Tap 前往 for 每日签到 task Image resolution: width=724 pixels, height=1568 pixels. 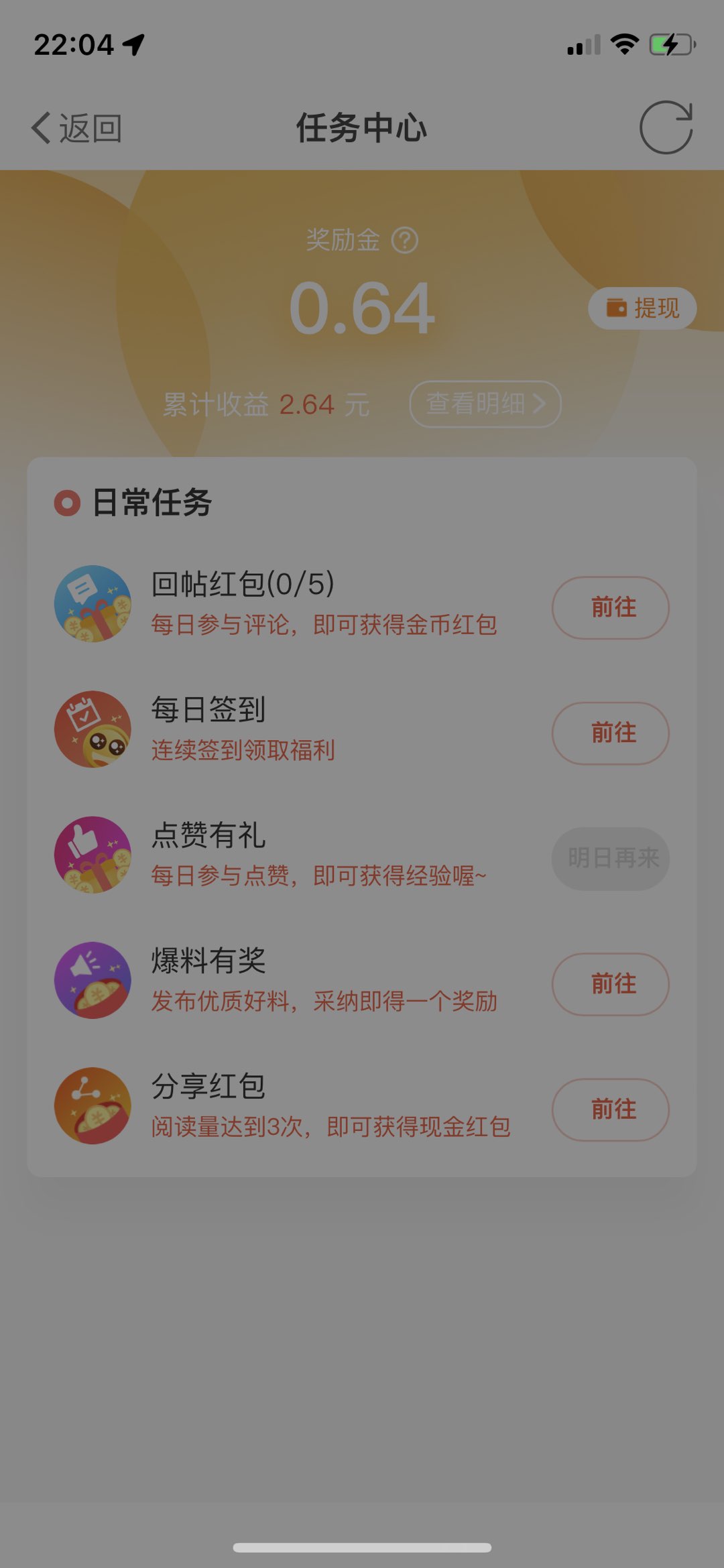point(610,733)
